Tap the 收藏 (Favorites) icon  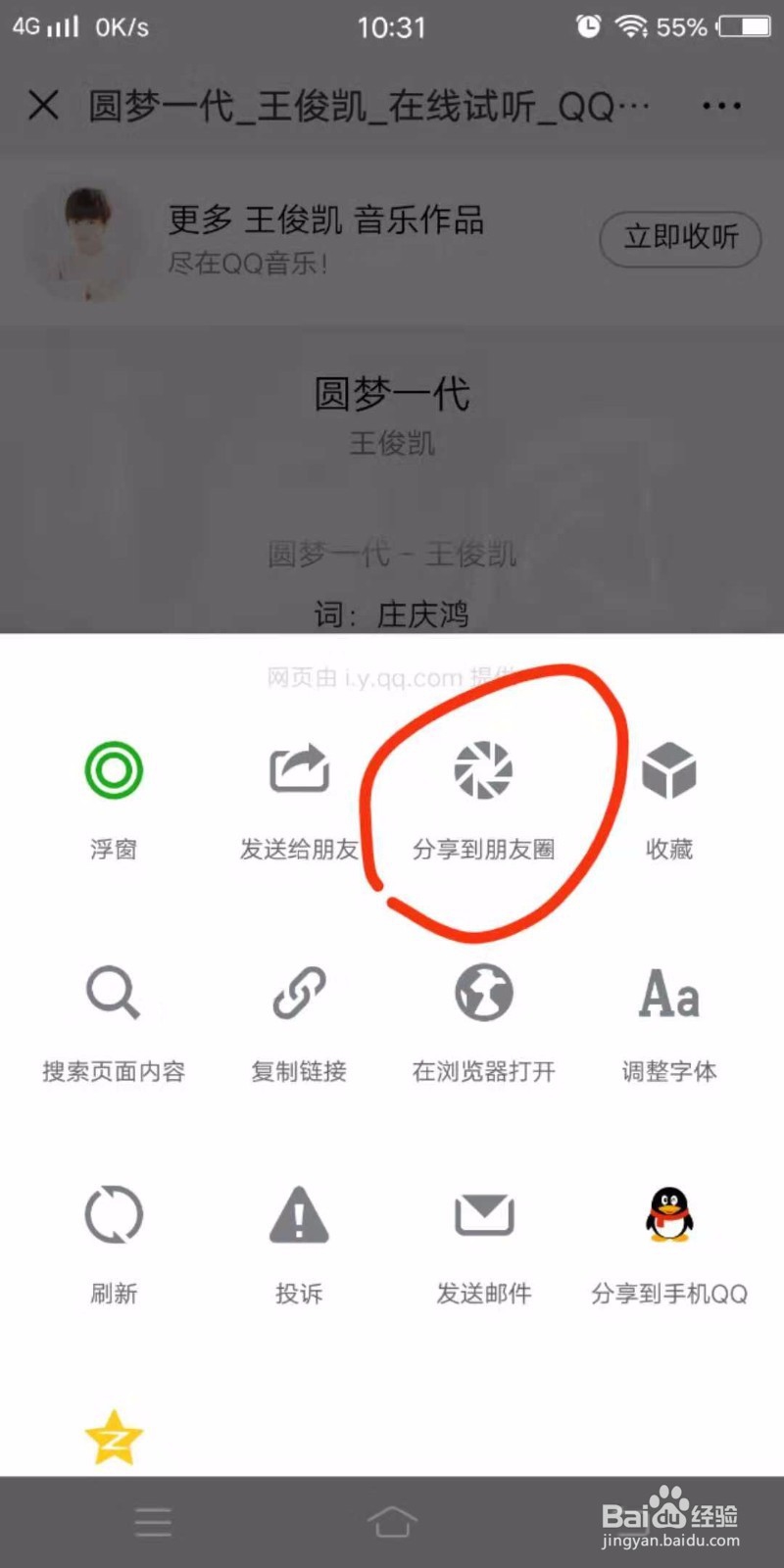click(668, 770)
